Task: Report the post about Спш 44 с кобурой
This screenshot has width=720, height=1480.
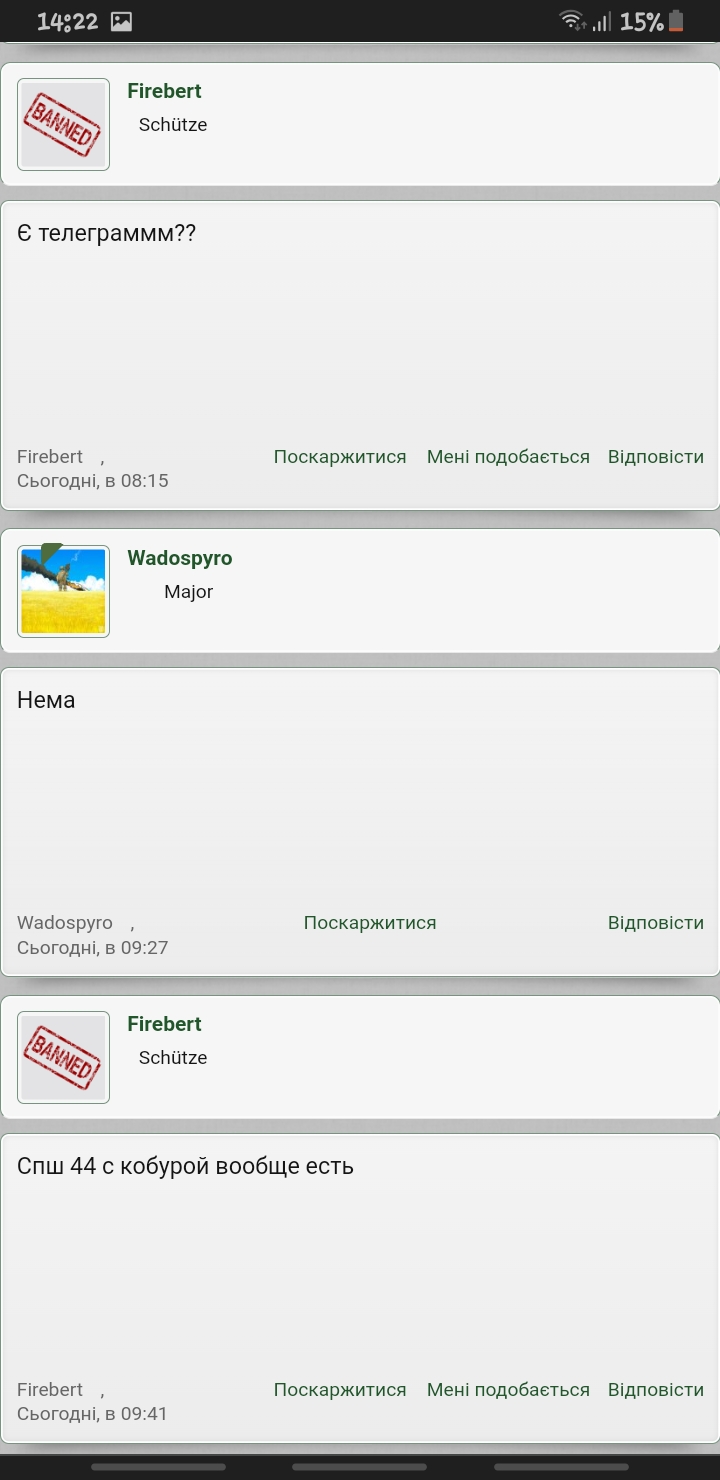Action: coord(340,1390)
